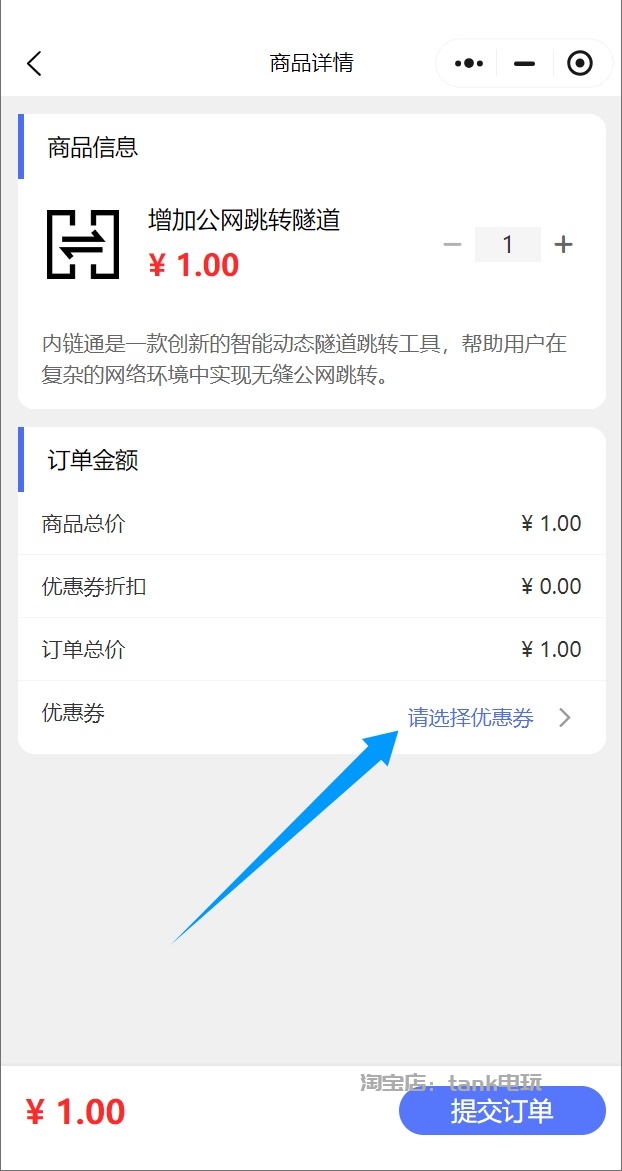Minimize the mini program with the dash button
Screen dimensions: 622x1171
[x=524, y=64]
